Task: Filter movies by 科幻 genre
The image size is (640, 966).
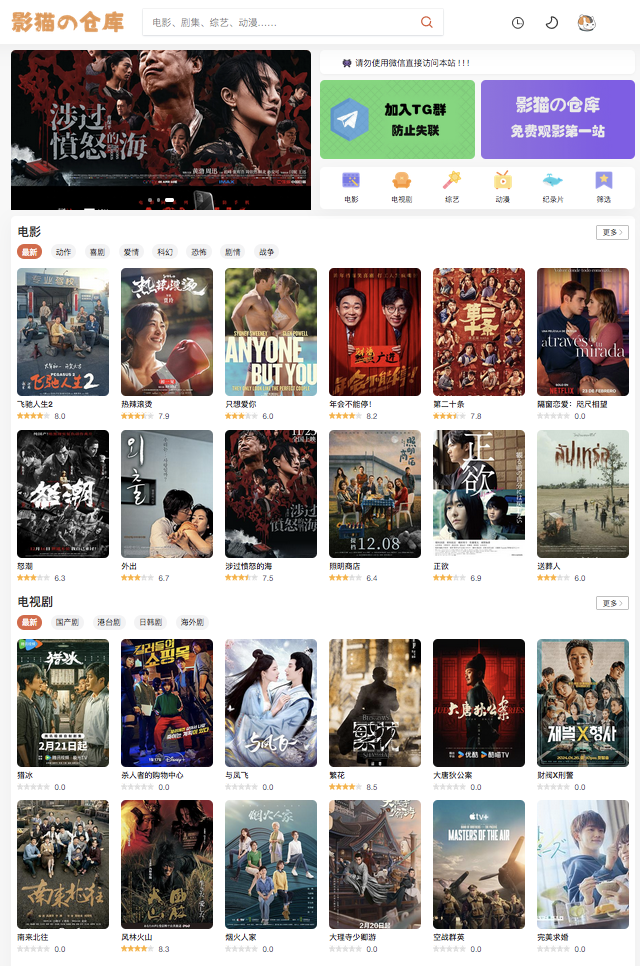Action: [164, 252]
